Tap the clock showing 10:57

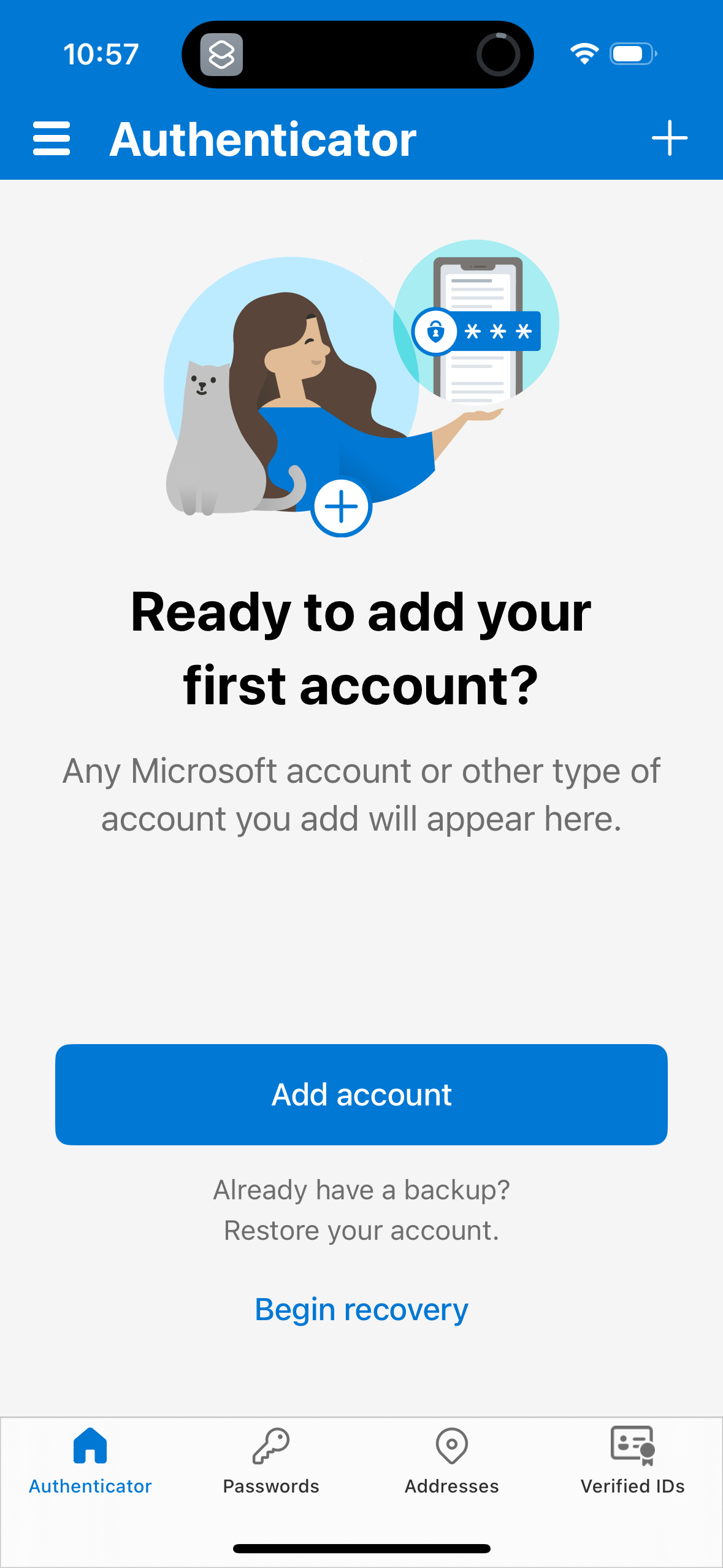[101, 54]
